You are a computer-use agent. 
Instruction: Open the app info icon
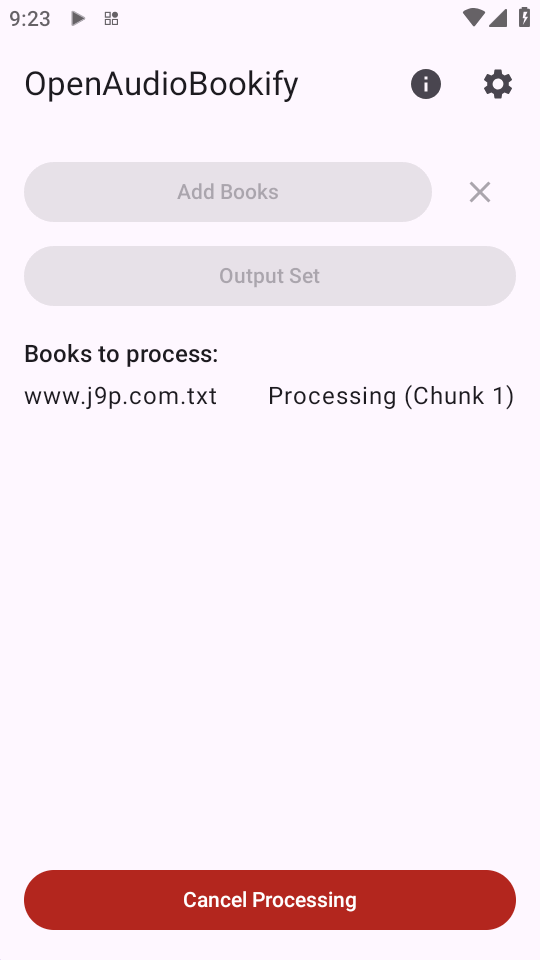click(426, 84)
